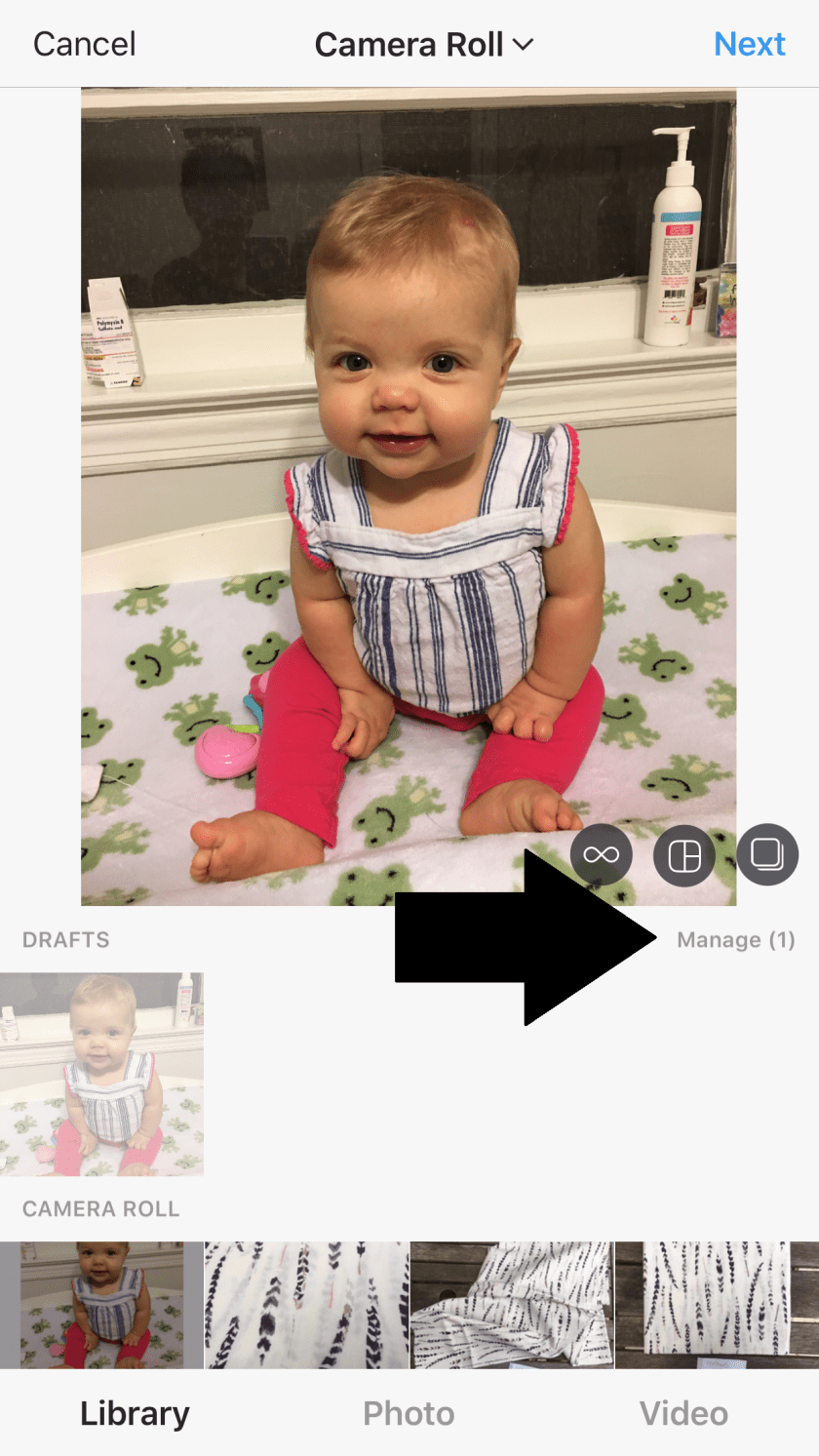Switch to the Library tab
Screen dimensions: 819x1456
coord(135,1413)
